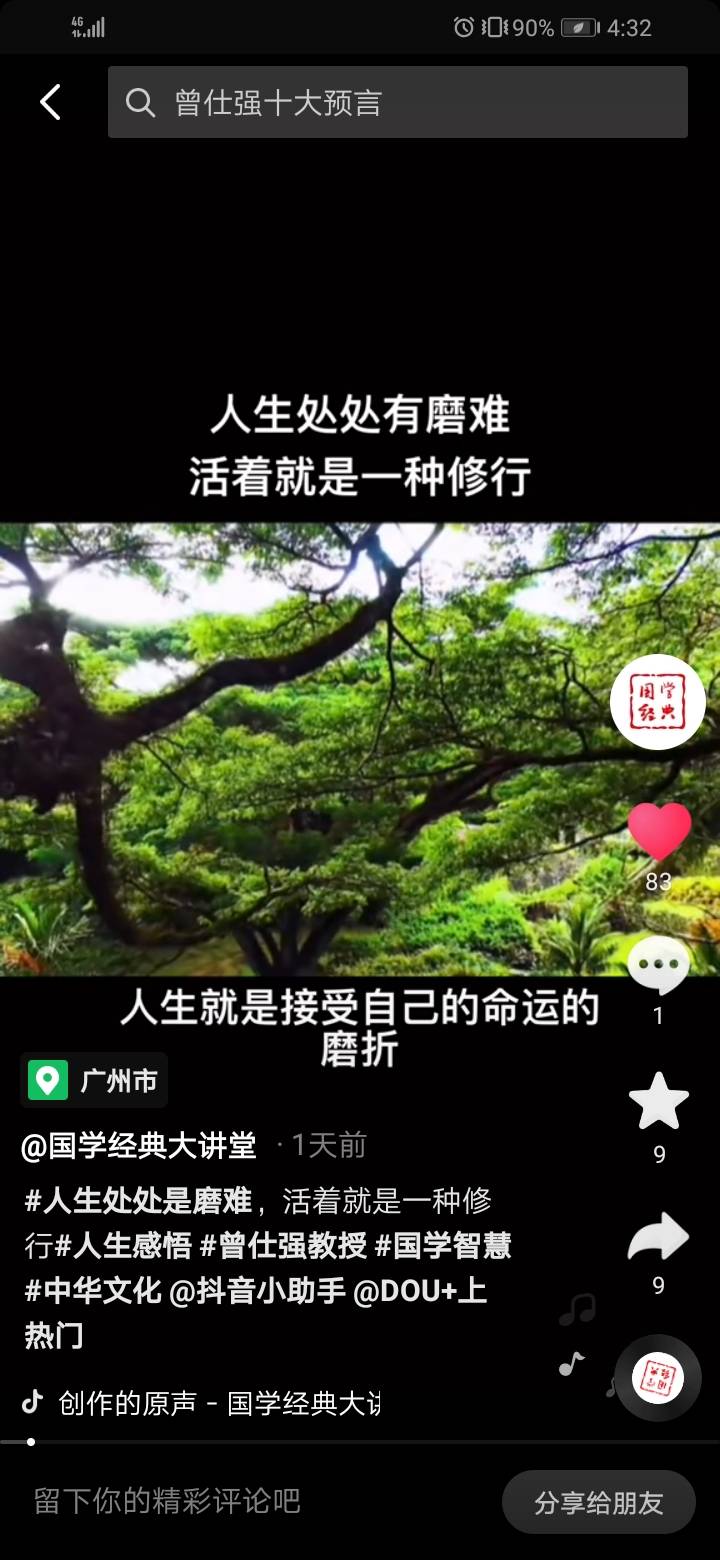Tap the magnifier icon in the search bar

[140, 102]
